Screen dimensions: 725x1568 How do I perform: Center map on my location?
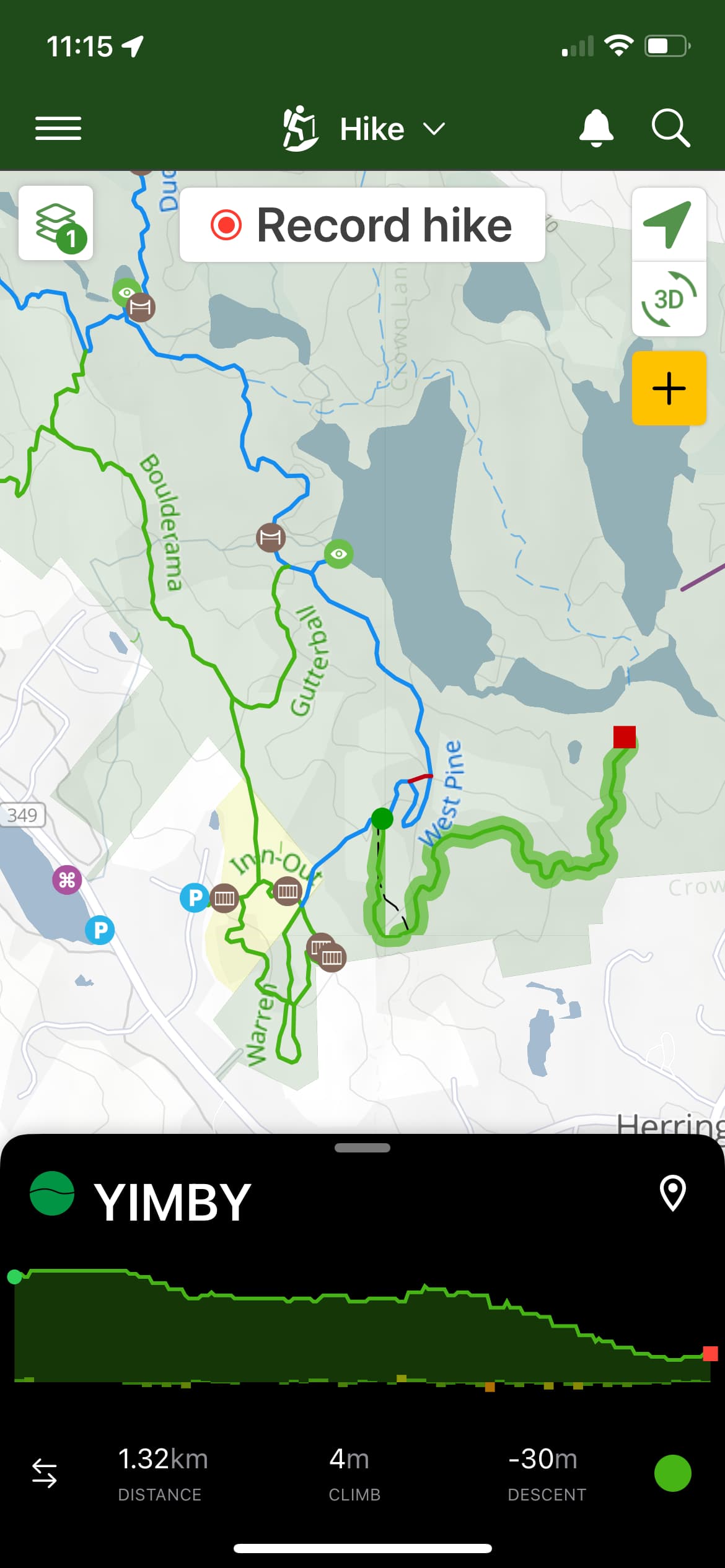click(x=669, y=224)
